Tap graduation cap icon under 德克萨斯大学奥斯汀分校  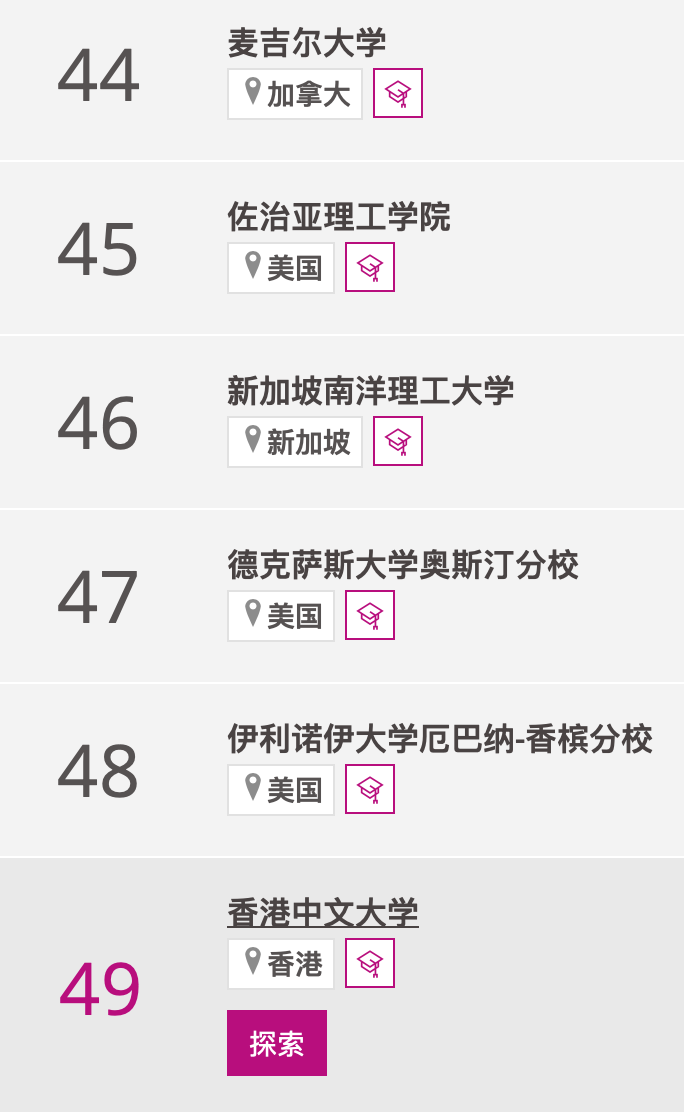(370, 615)
